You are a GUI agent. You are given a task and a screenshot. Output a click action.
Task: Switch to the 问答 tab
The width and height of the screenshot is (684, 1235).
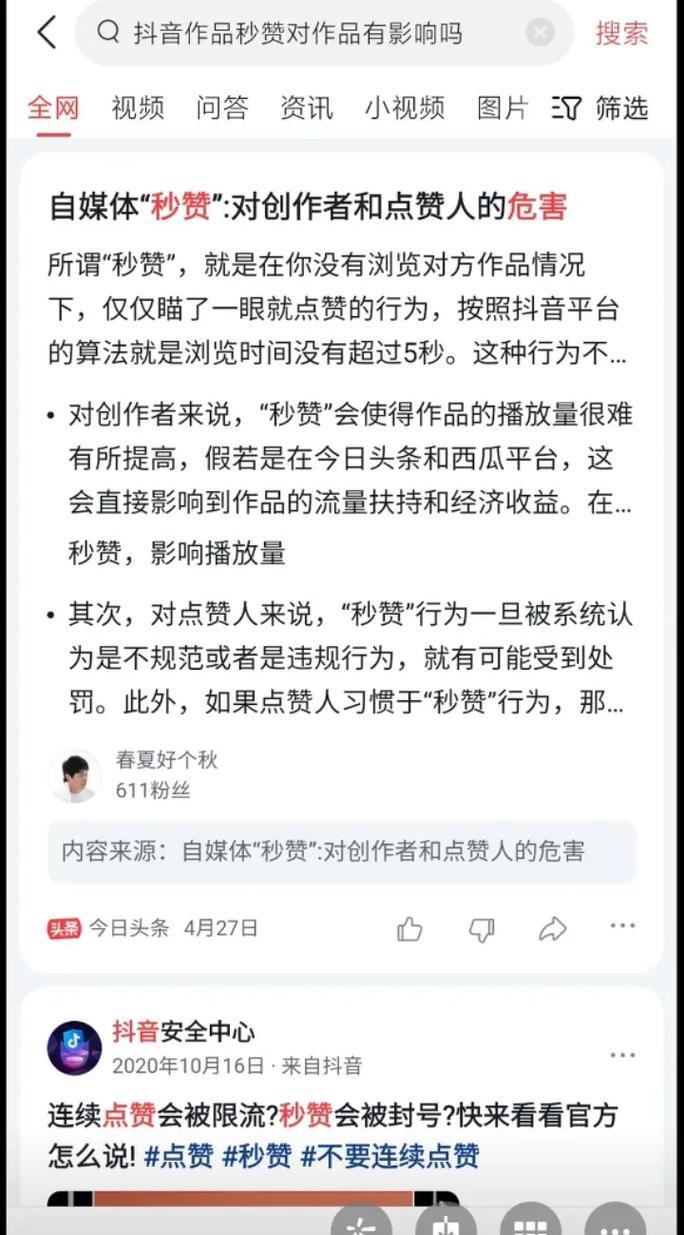(222, 108)
